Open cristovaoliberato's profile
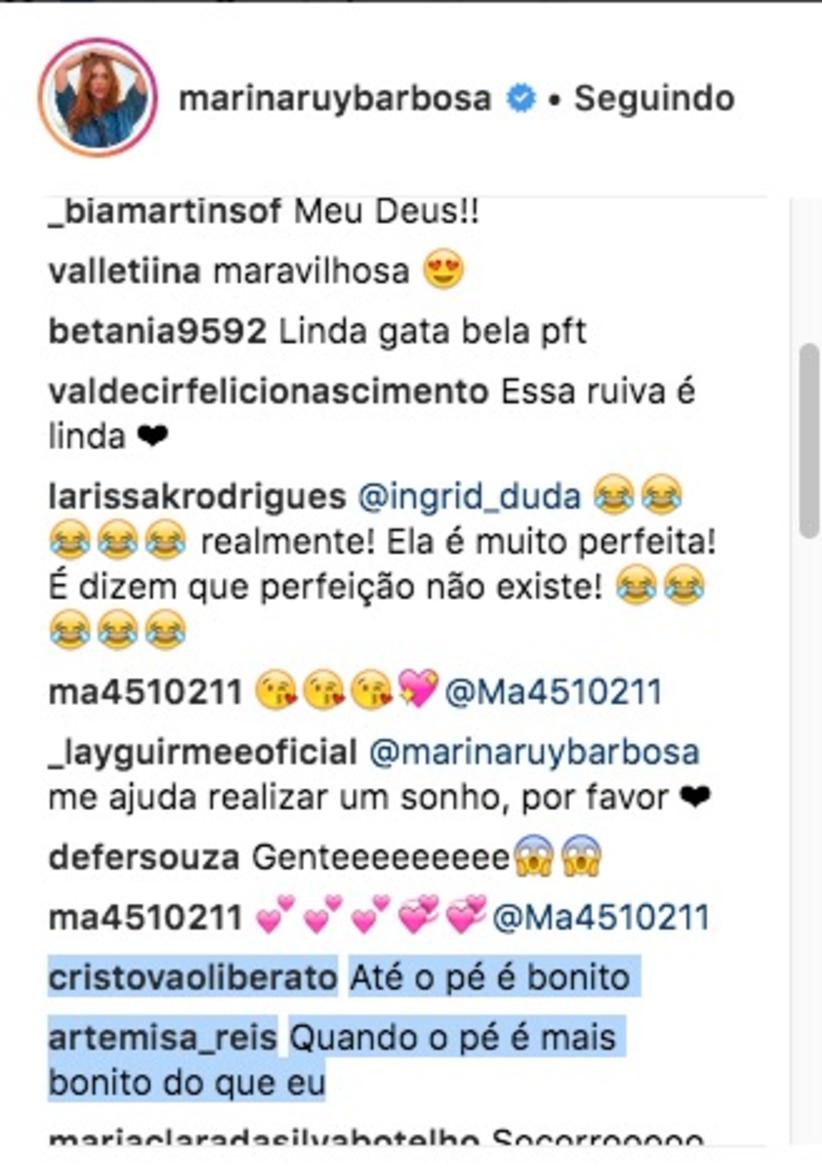 (192, 977)
